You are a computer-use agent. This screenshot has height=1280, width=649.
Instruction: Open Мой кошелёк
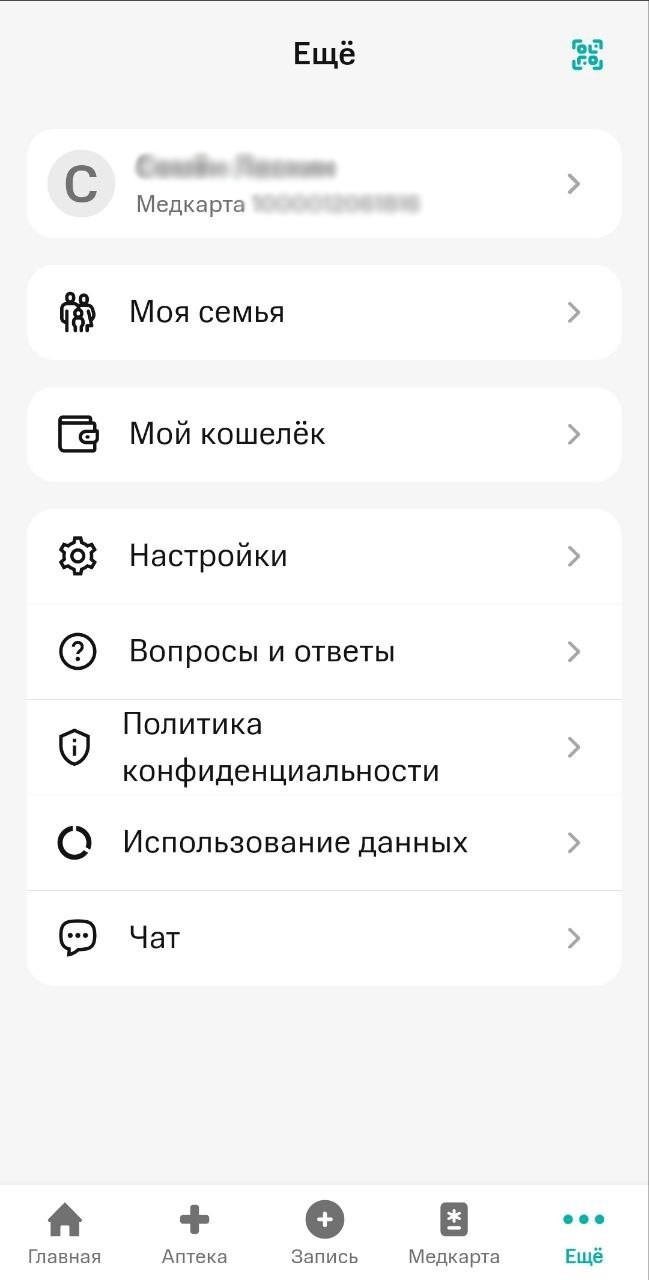pos(324,434)
